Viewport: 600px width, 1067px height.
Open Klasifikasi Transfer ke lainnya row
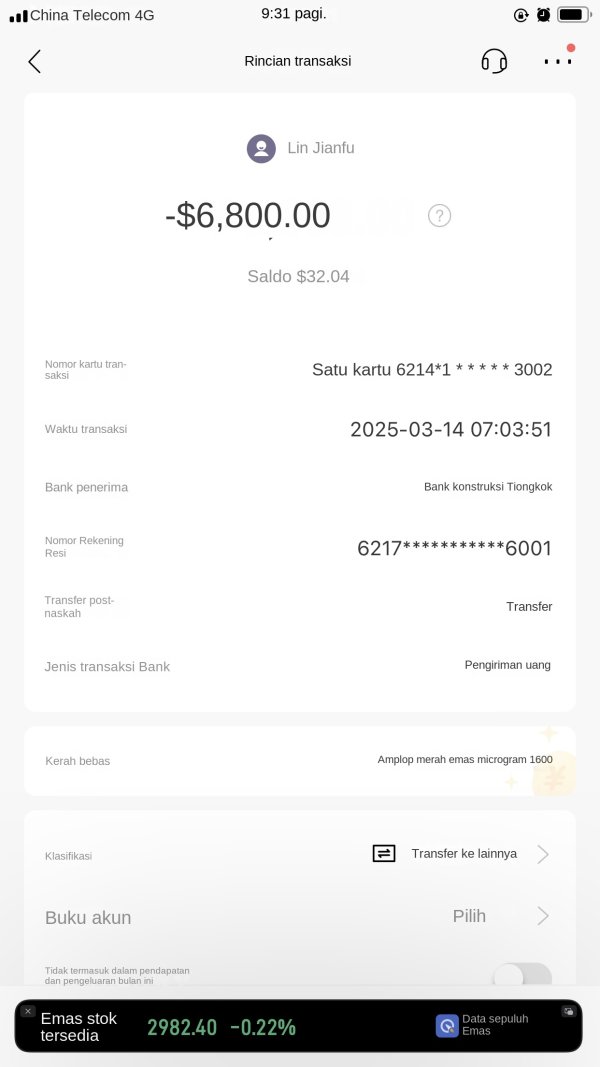299,854
